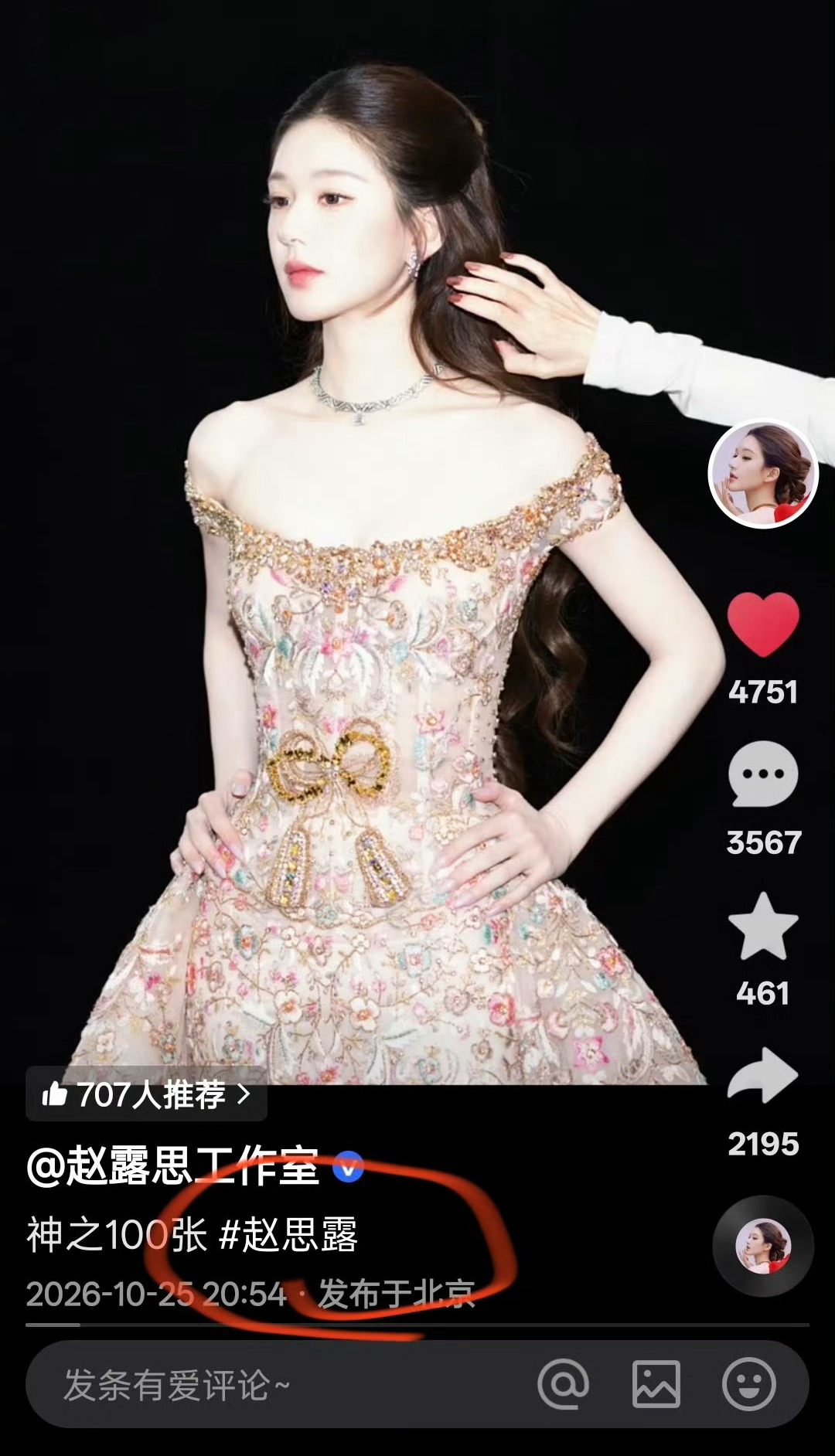The width and height of the screenshot is (835, 1456).
Task: Open the emoji picker in comment bar
Action: pos(748,1384)
